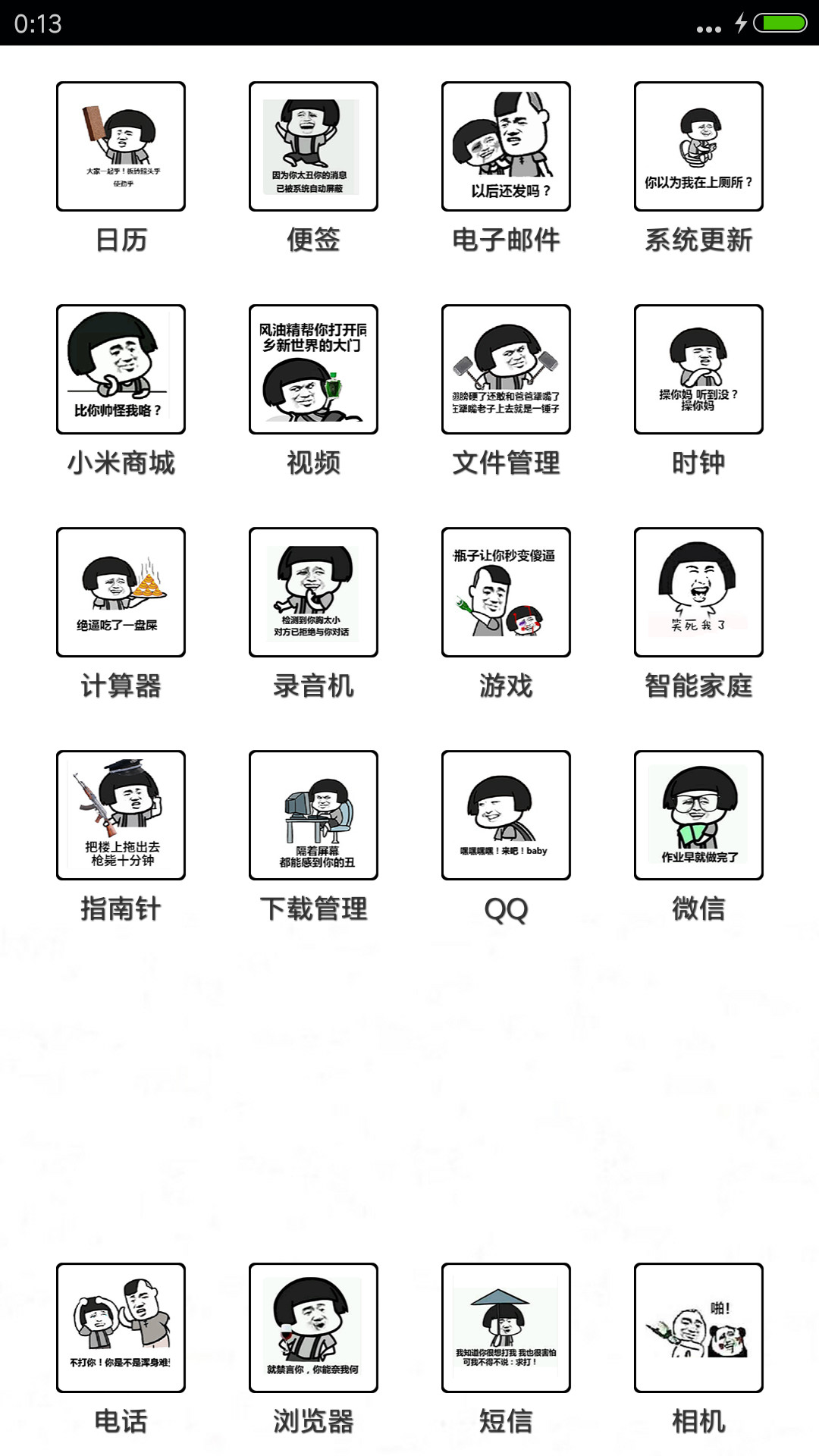Launch the 浏览器 browser

pos(313,1328)
